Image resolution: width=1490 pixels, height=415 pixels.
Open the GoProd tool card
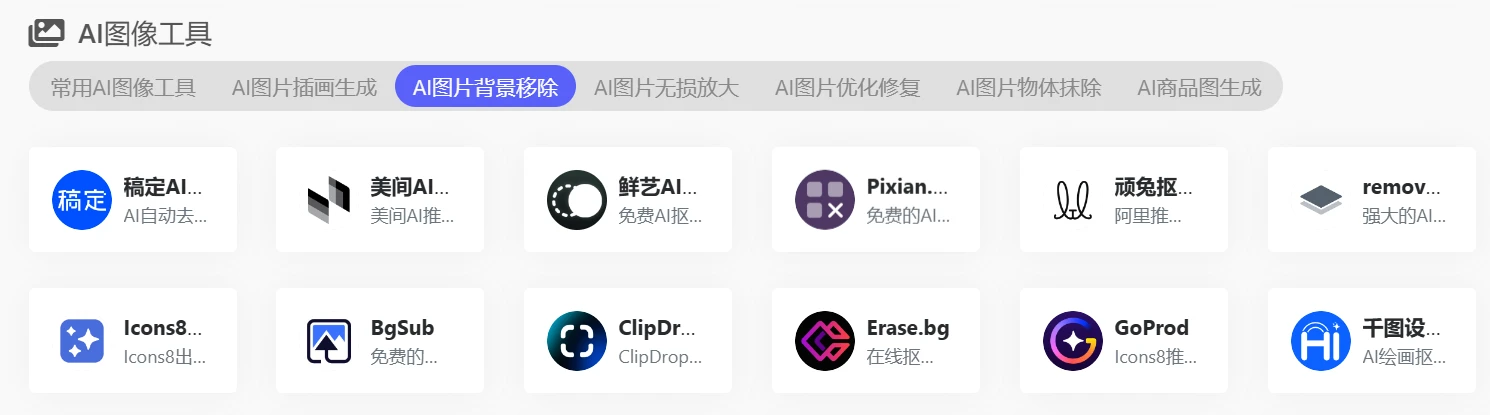click(1124, 341)
